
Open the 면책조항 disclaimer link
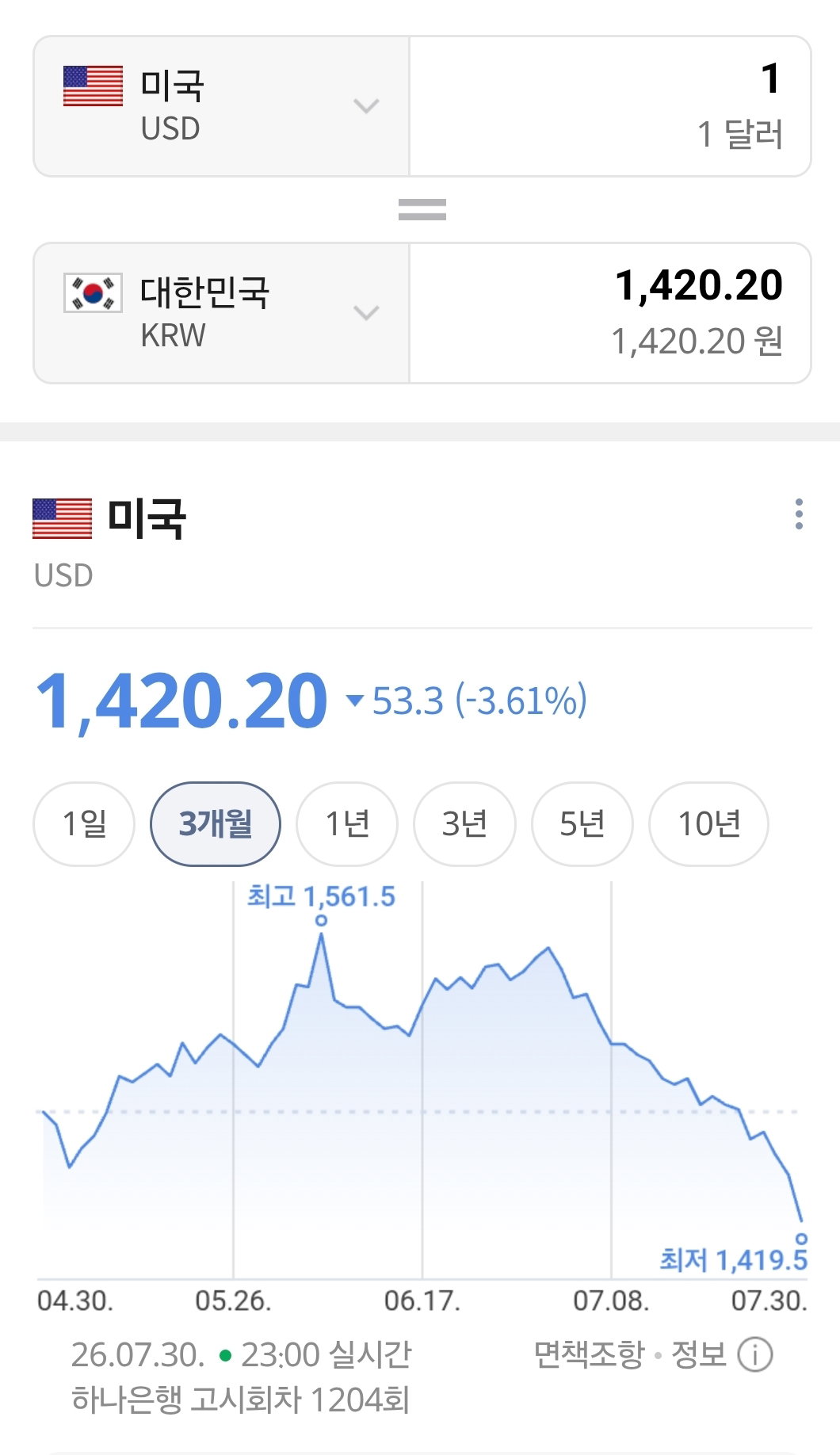590,1354
